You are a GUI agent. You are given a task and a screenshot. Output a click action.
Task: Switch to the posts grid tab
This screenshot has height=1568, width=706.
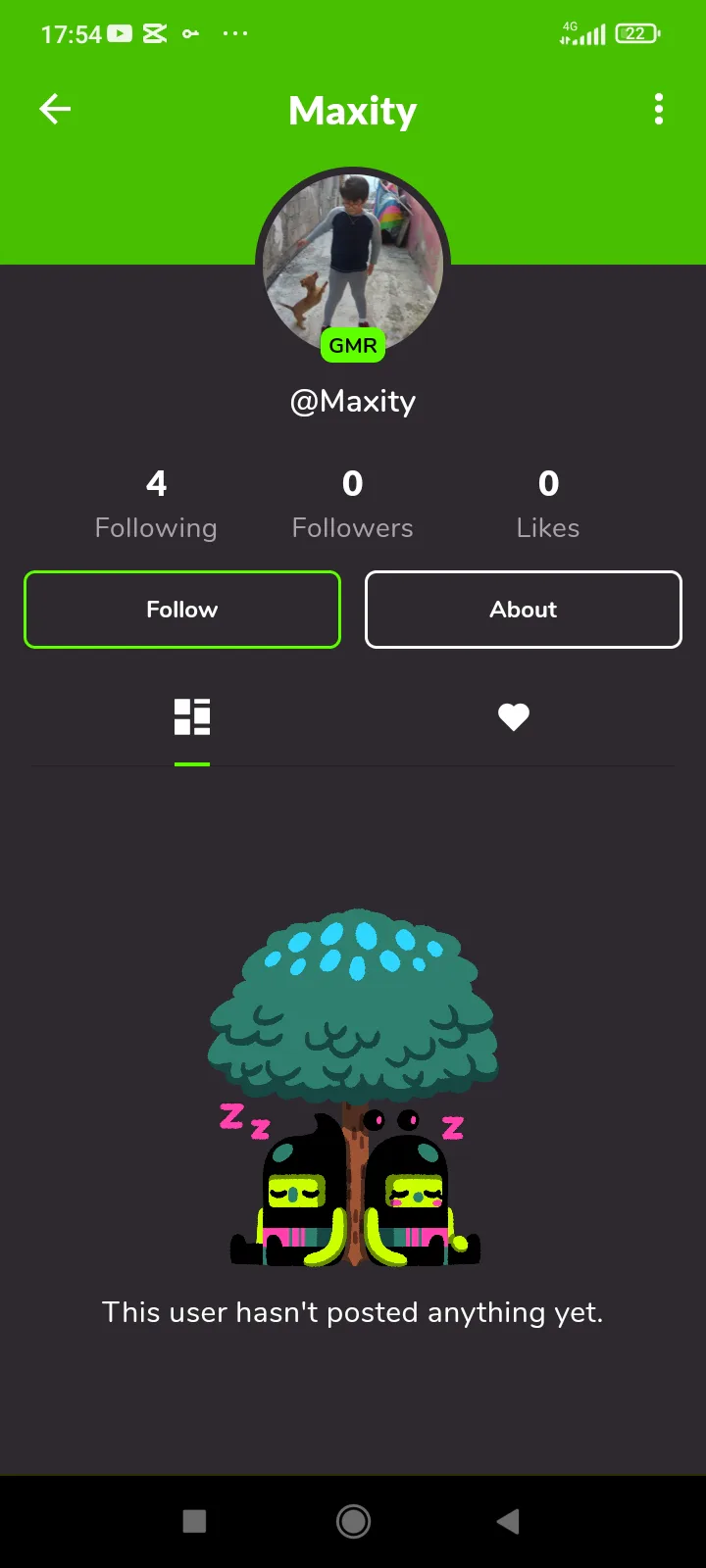(x=192, y=716)
